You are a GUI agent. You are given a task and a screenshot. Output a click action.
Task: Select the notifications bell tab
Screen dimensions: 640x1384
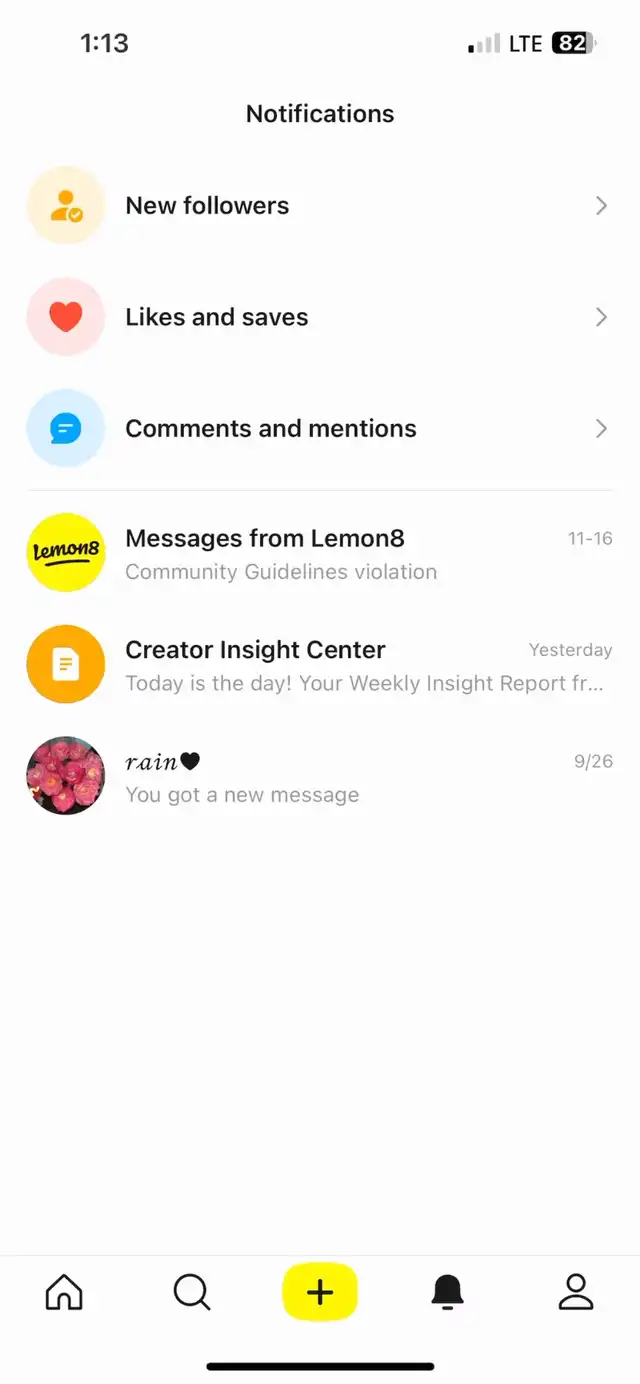447,1292
